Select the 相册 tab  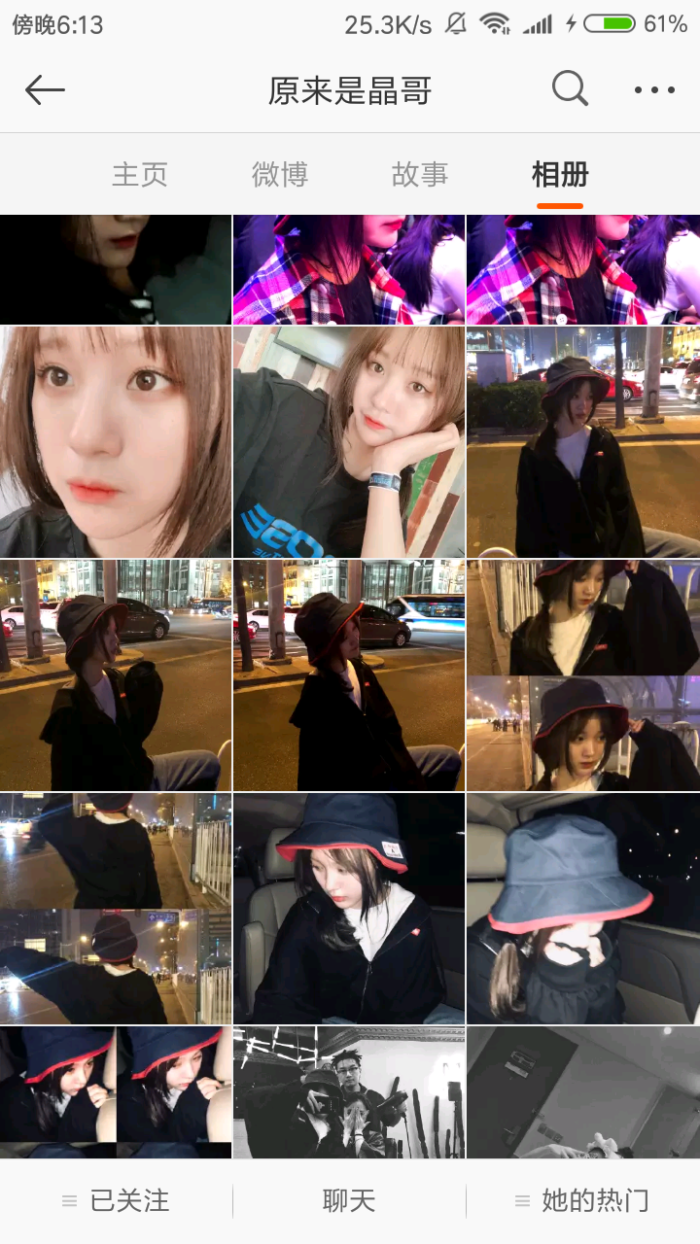(560, 175)
